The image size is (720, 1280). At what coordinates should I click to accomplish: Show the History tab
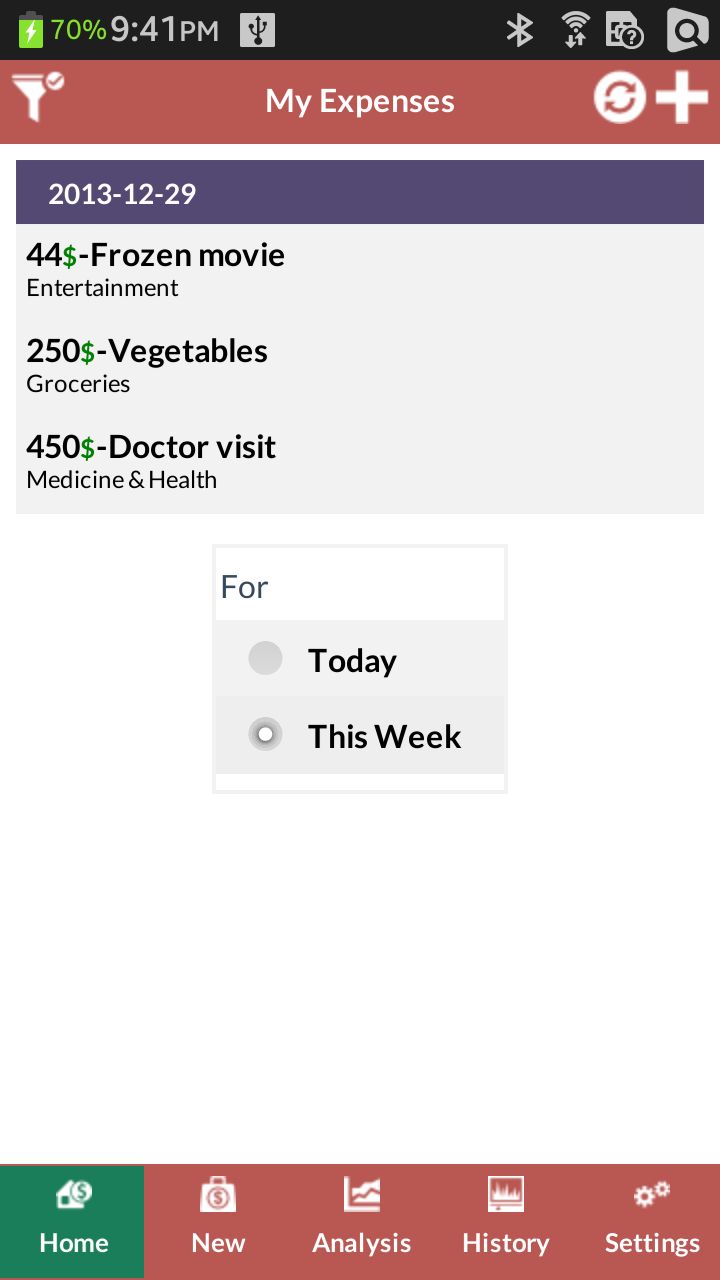505,1221
